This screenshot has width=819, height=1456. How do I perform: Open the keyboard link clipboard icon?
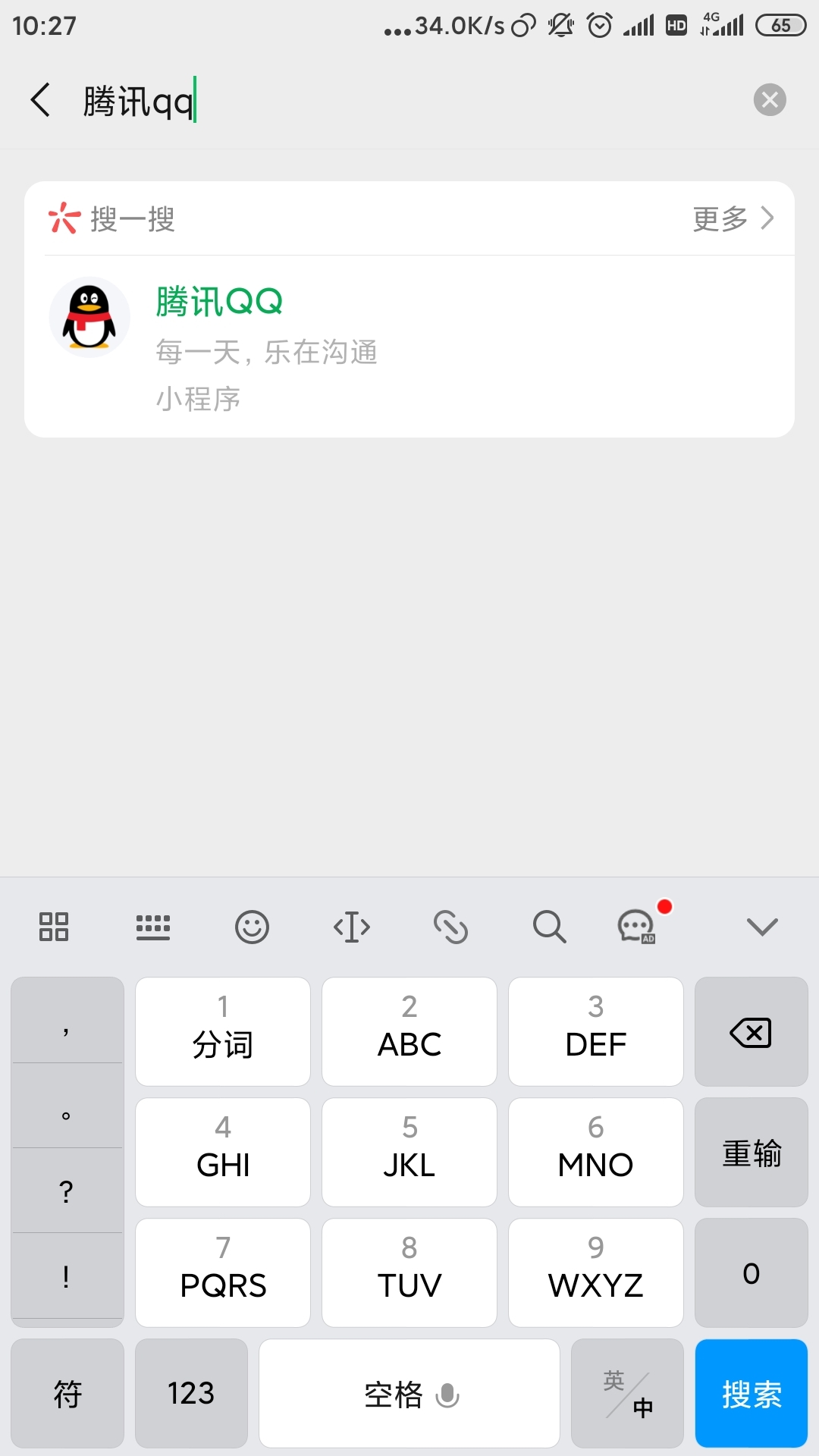tap(450, 927)
